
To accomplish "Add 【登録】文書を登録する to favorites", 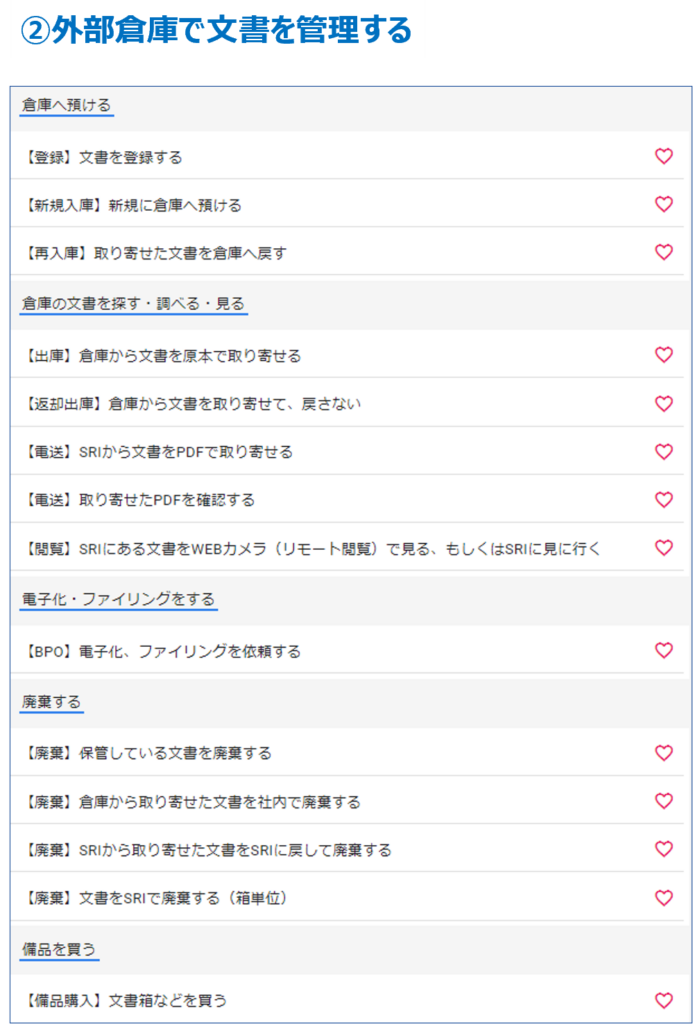I will (x=663, y=156).
